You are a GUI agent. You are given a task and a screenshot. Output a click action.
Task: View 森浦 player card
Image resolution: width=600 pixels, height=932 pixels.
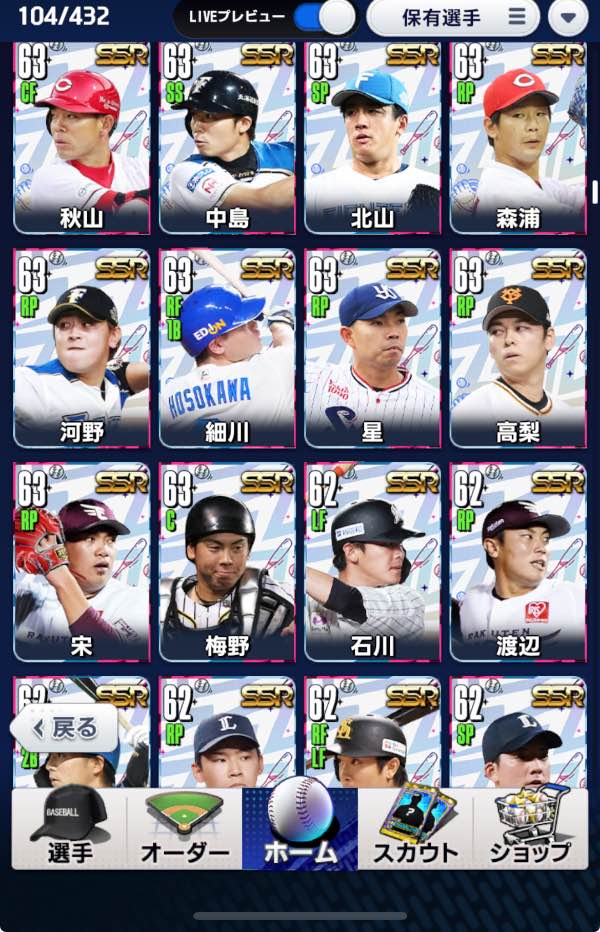[x=517, y=138]
